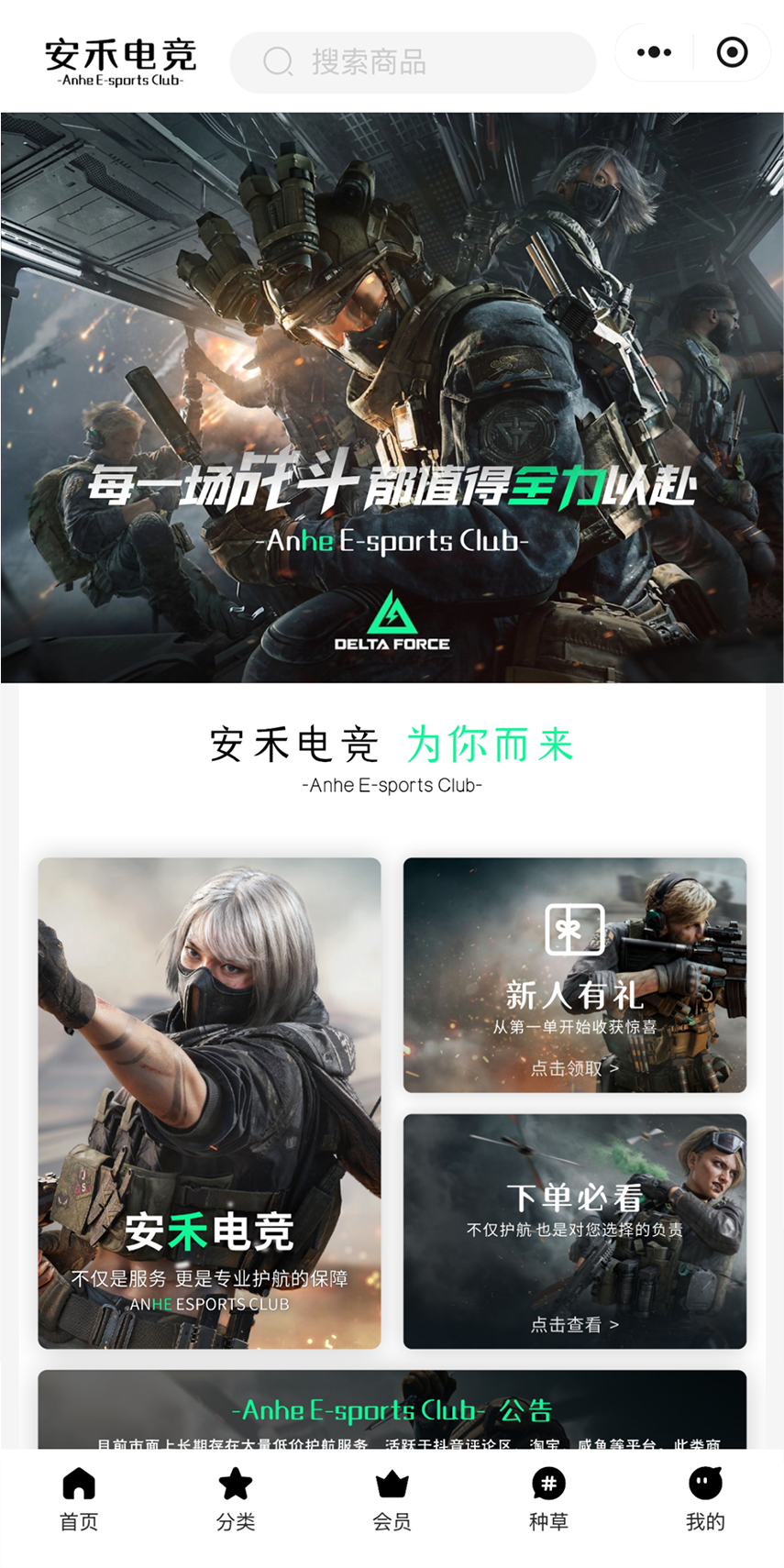Open the Anhe E-sports Club 公告 announcement
The width and height of the screenshot is (784, 1568).
pos(392,1410)
